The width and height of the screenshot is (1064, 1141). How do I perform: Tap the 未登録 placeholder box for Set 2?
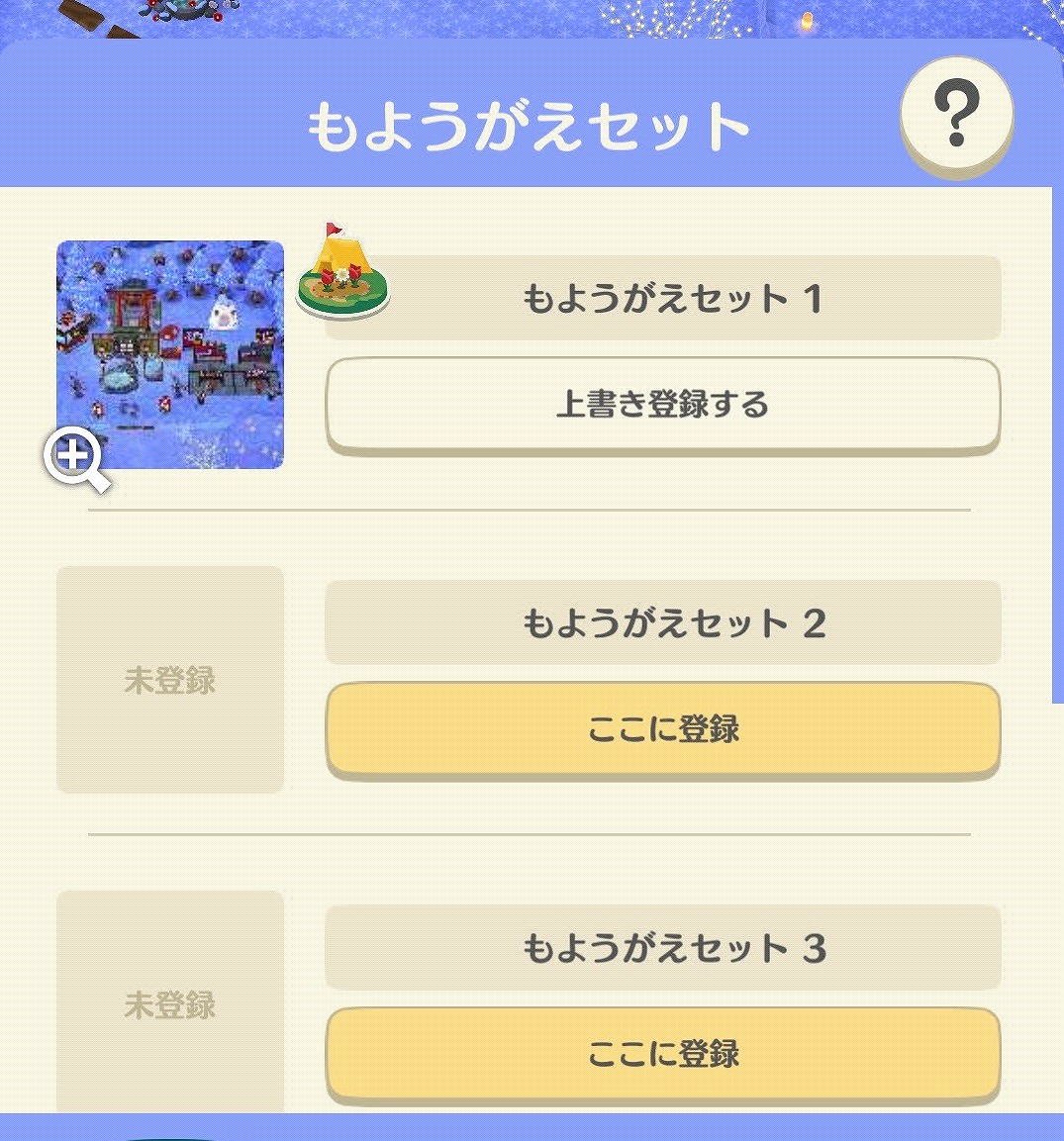(169, 680)
